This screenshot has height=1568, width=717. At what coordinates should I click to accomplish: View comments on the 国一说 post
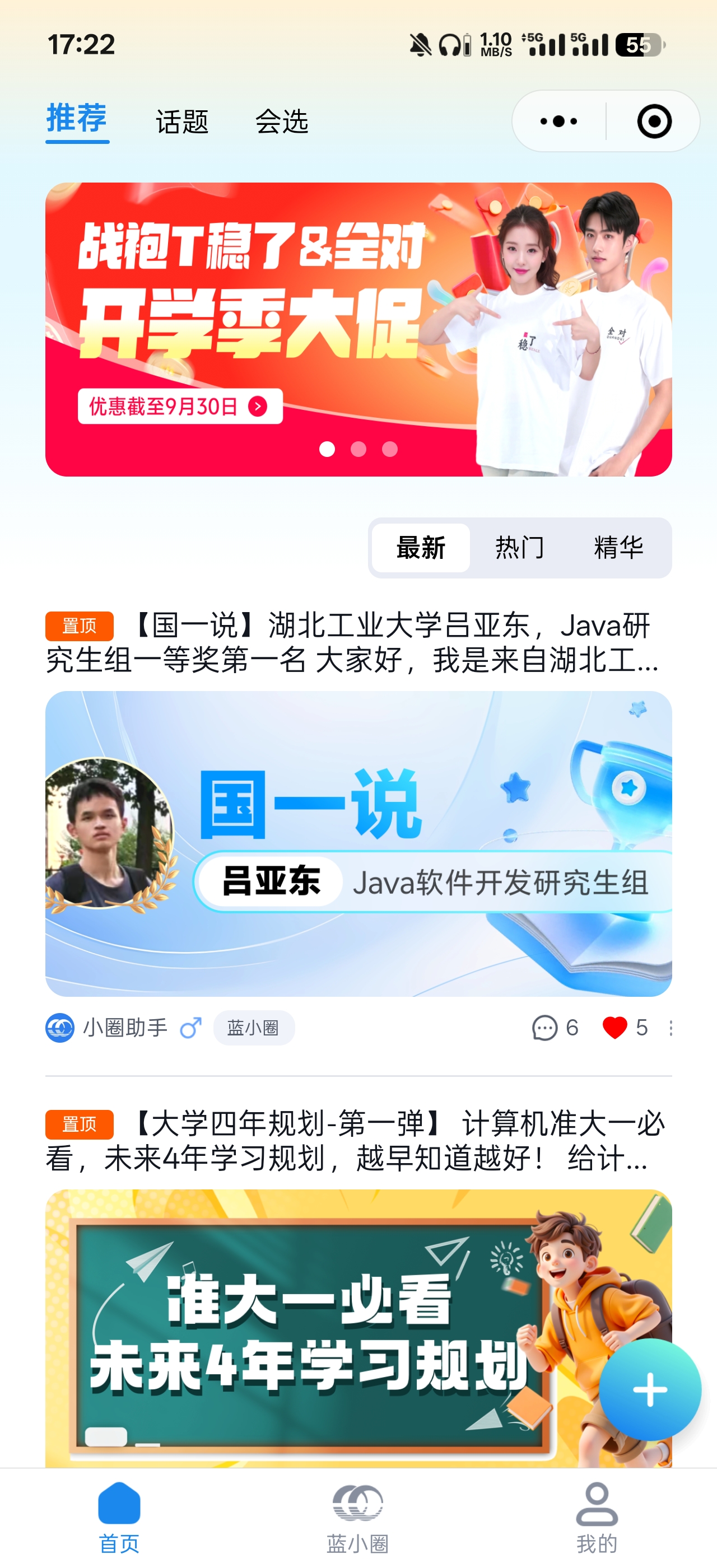tap(554, 1028)
